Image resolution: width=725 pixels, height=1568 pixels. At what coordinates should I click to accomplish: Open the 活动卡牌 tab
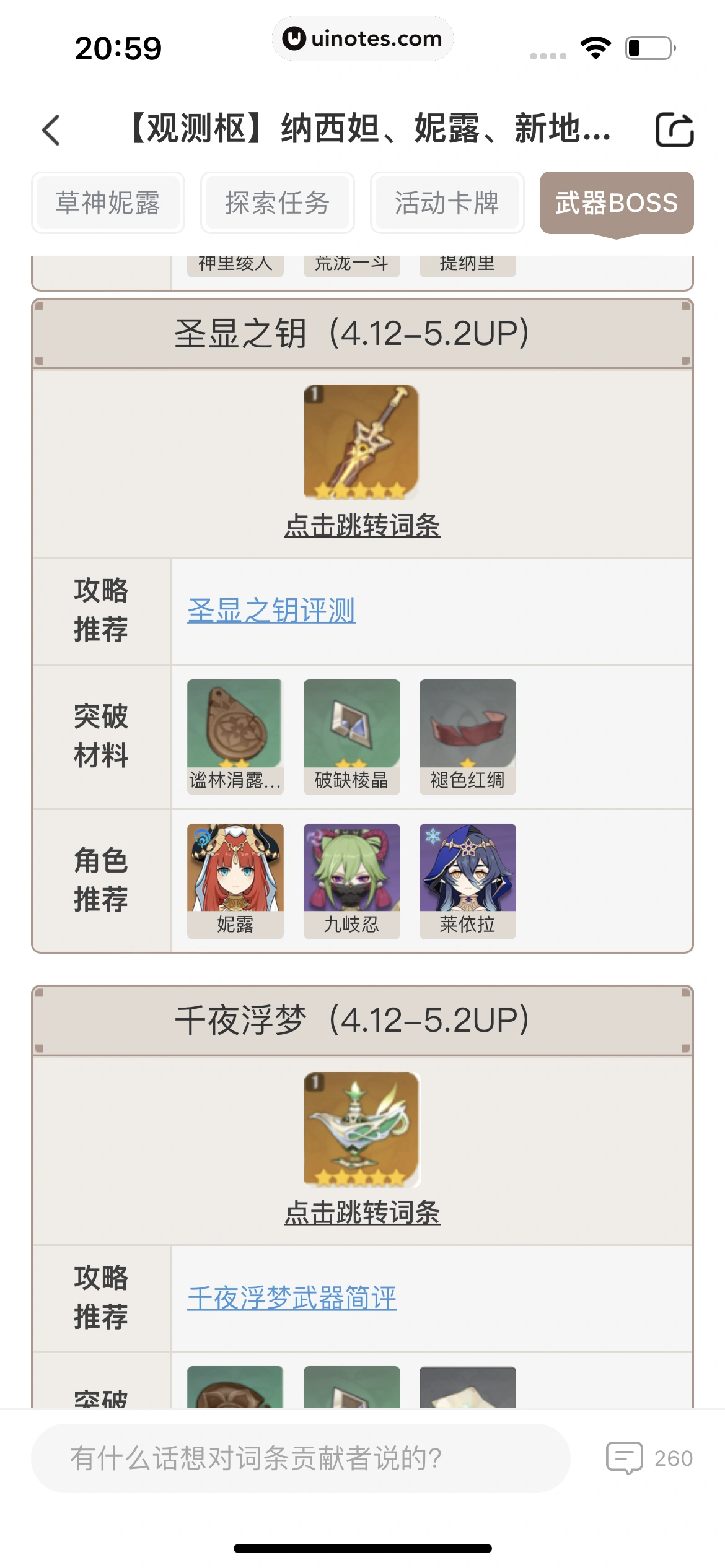coord(447,203)
